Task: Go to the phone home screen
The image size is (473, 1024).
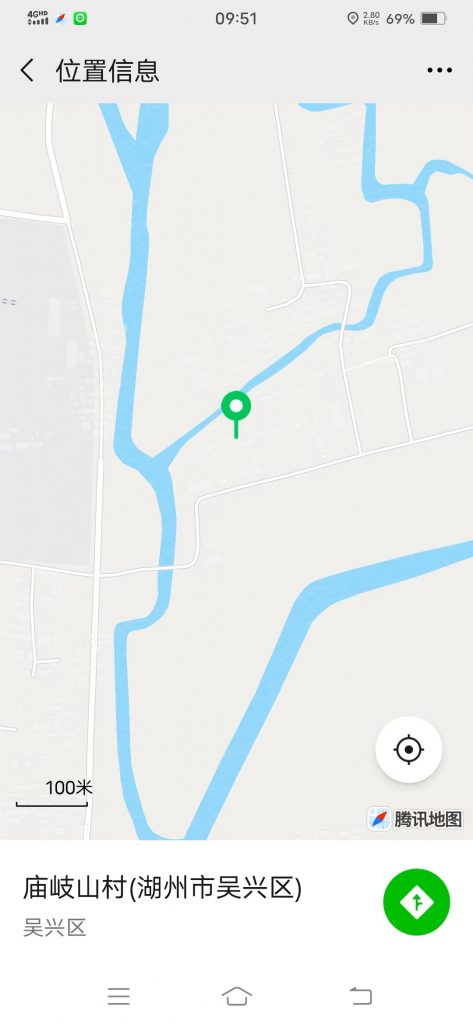Action: point(236,996)
